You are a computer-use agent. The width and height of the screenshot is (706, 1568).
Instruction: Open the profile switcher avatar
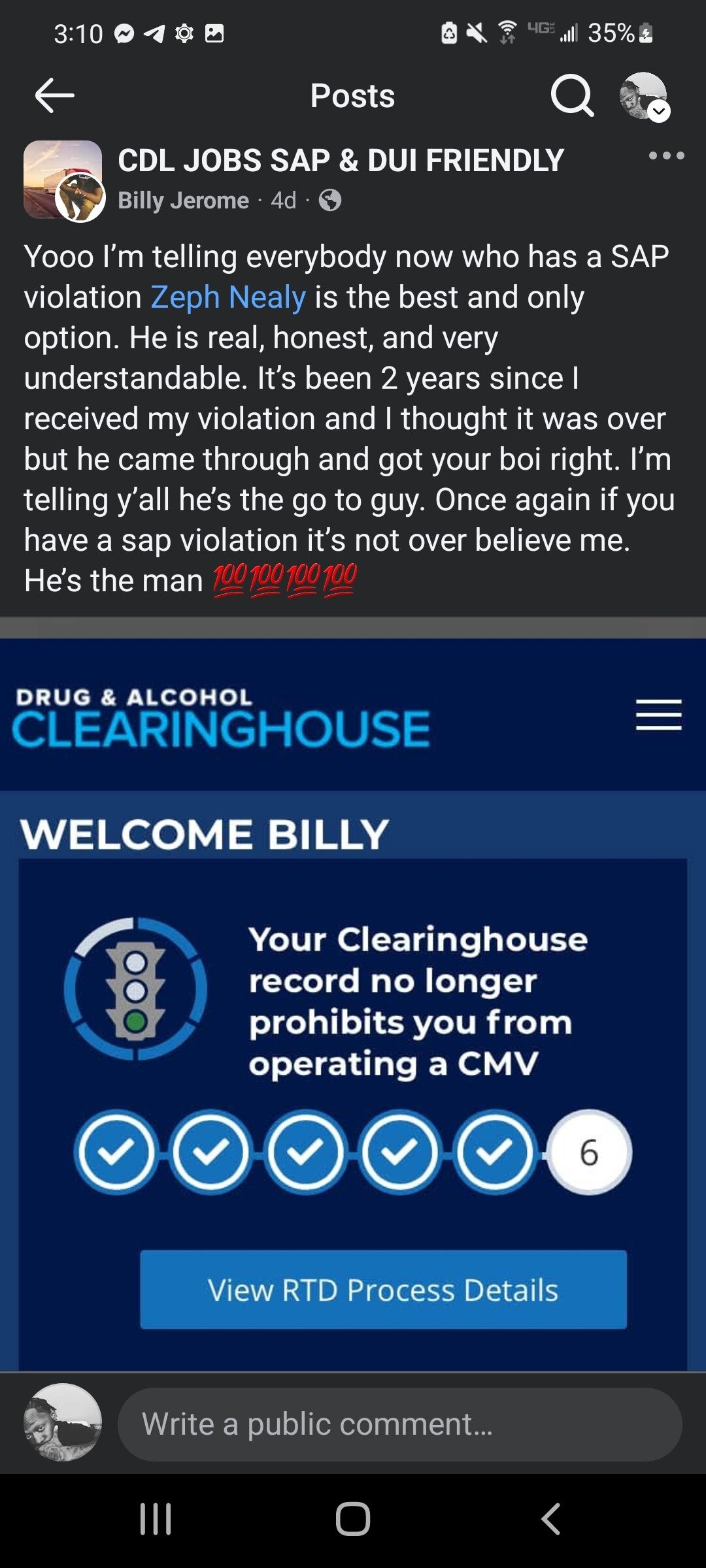(644, 96)
